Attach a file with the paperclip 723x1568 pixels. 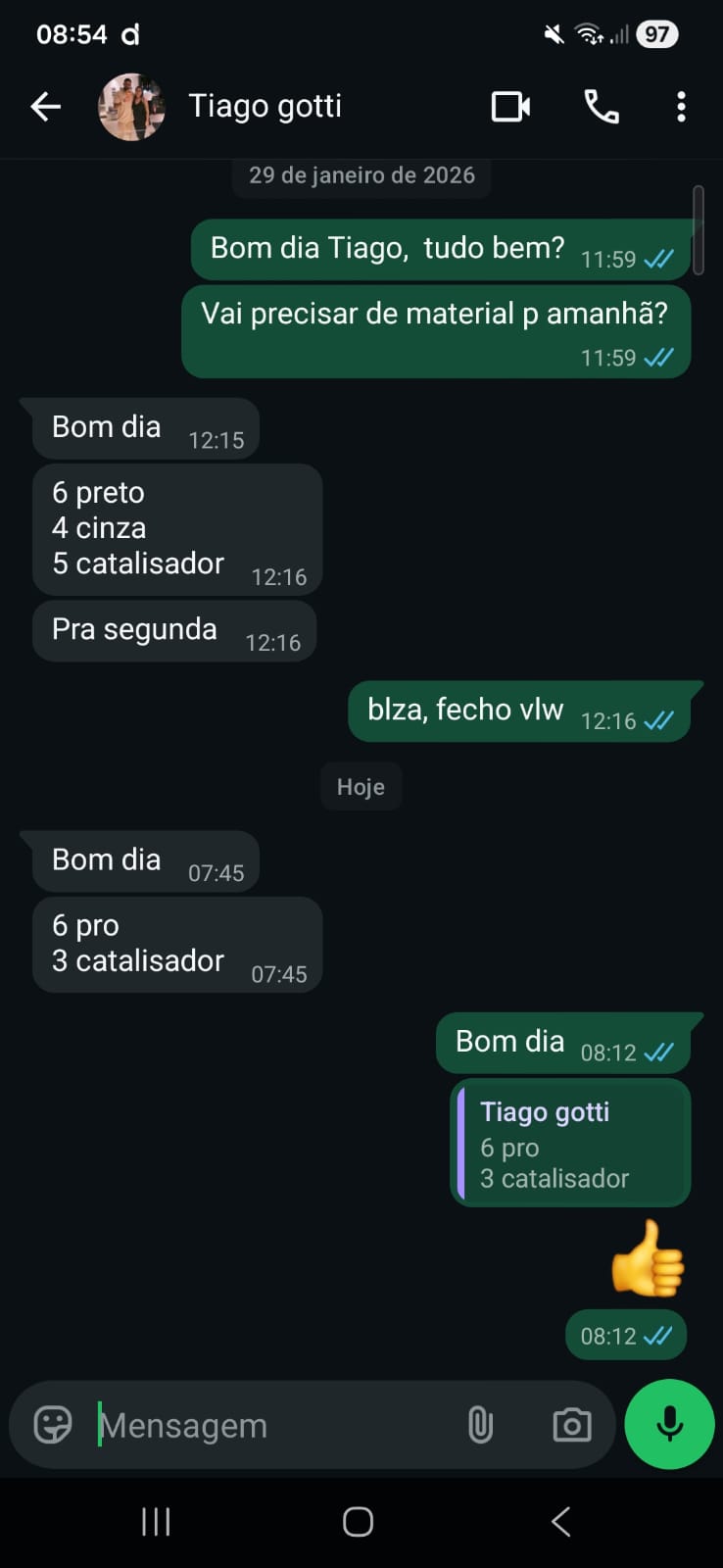click(x=480, y=1425)
